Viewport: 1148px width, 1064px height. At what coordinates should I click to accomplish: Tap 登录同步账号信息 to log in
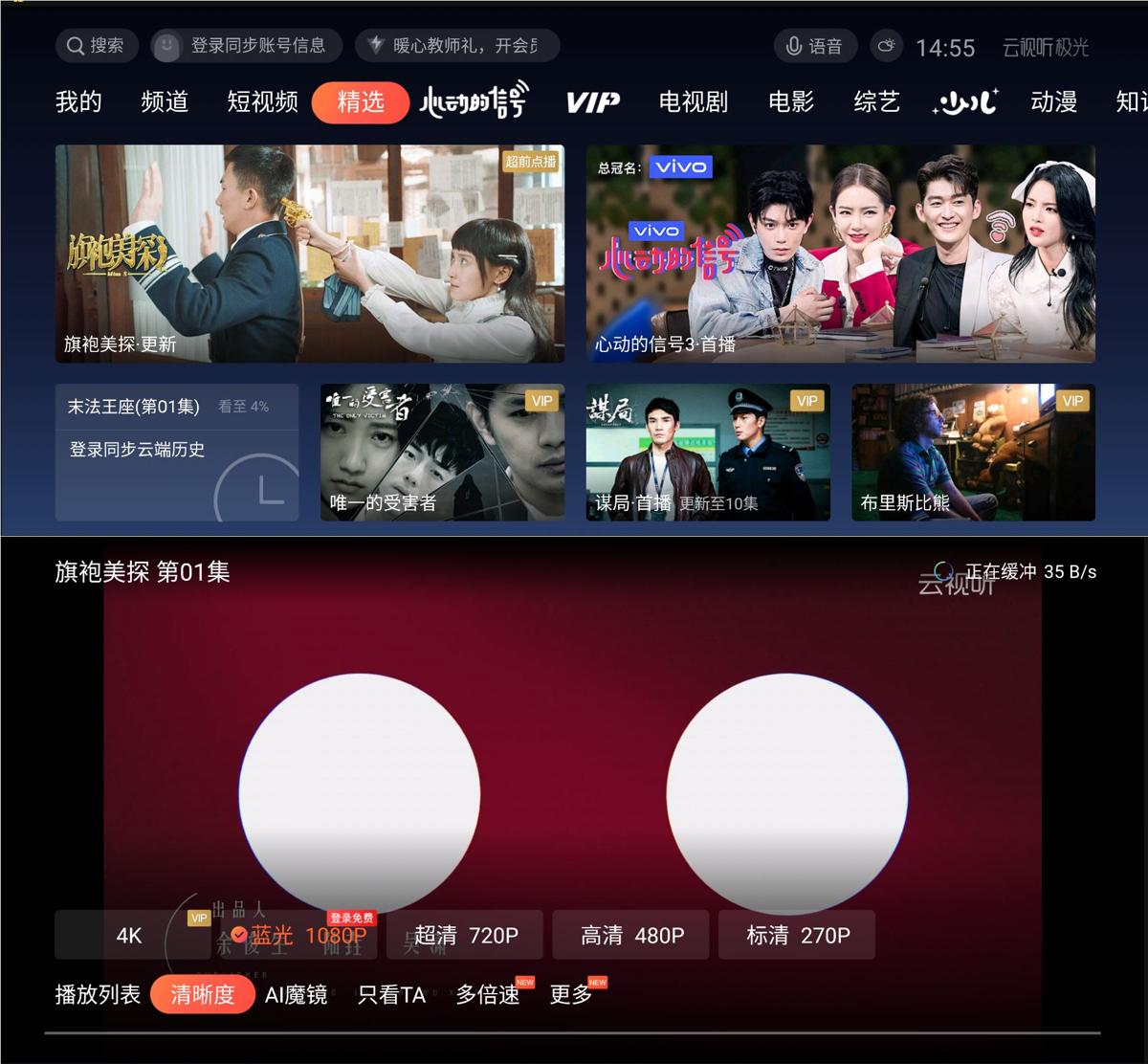[246, 46]
